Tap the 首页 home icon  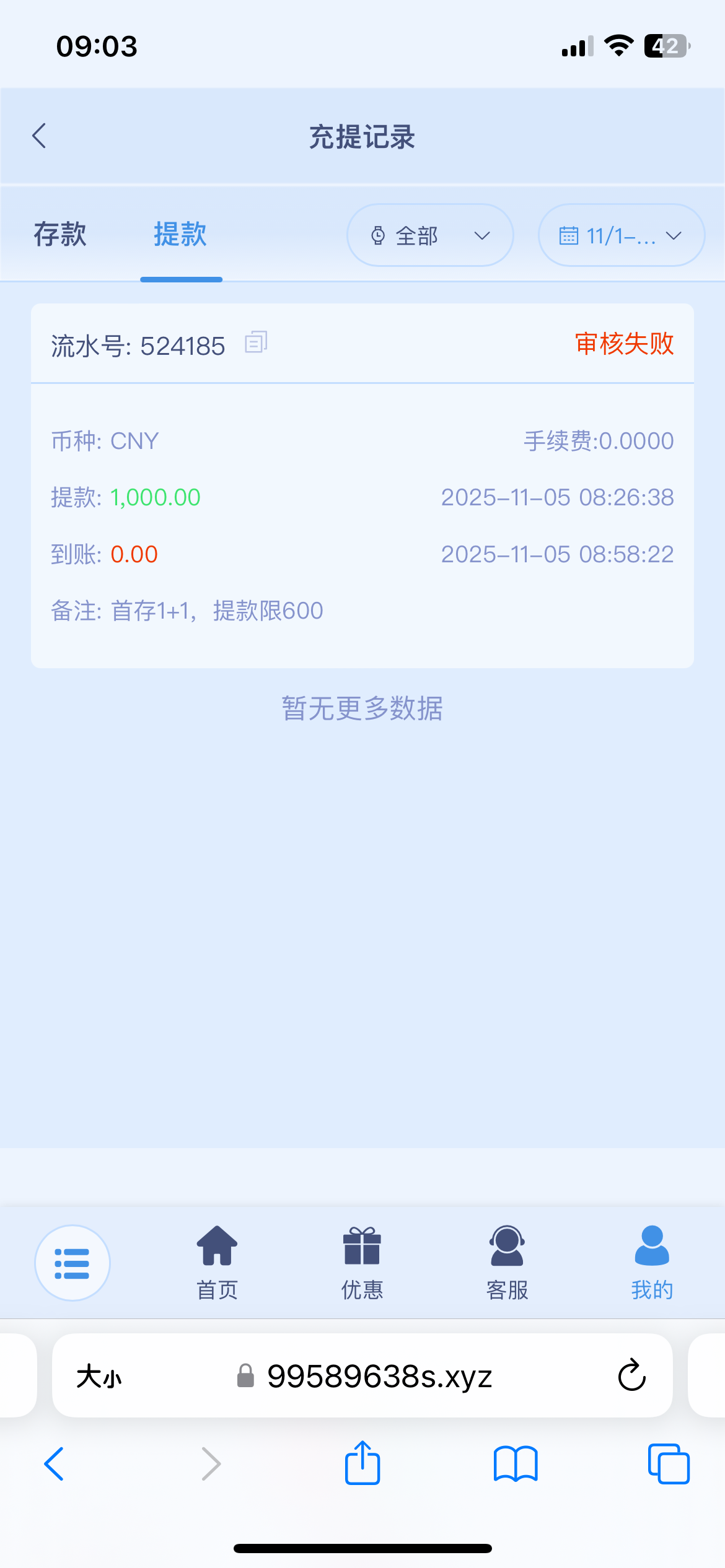(x=216, y=1250)
